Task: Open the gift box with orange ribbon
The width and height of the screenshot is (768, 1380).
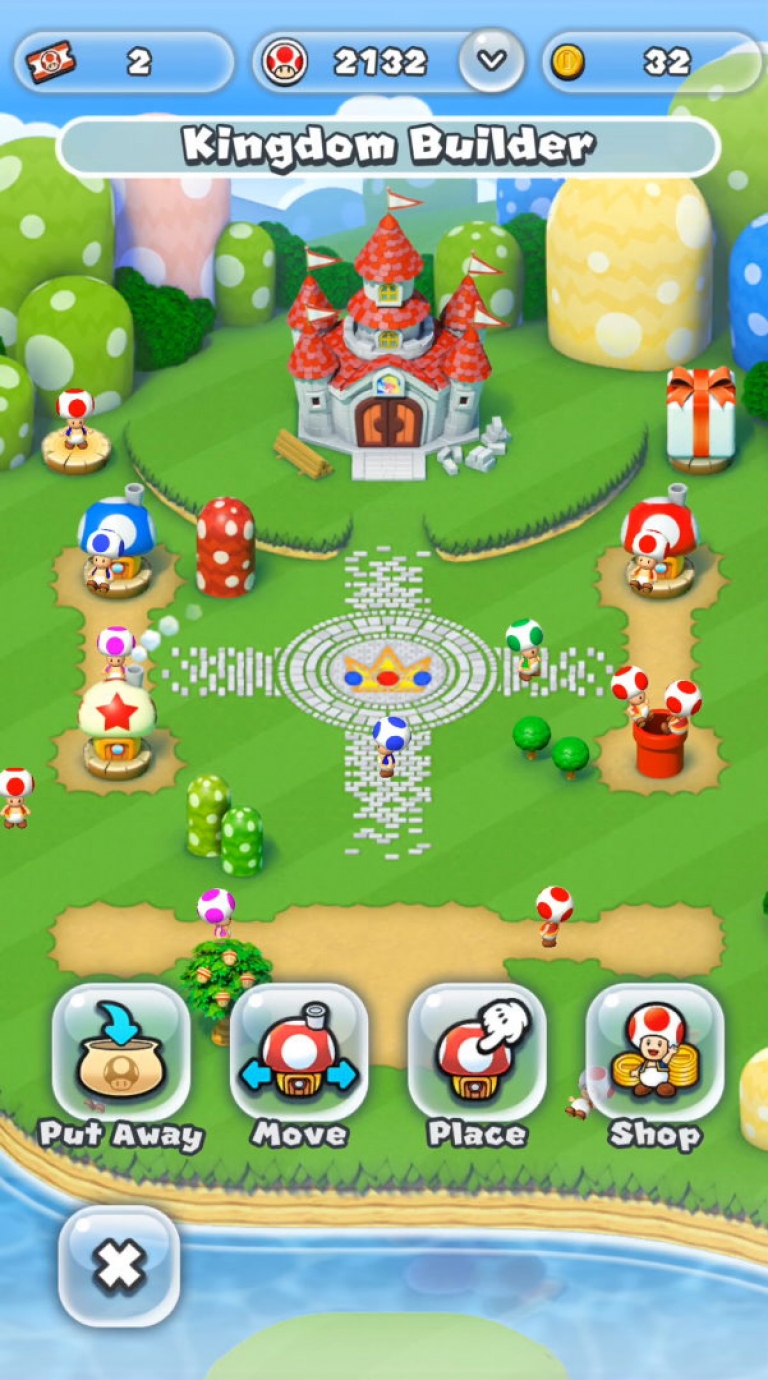Action: pyautogui.click(x=700, y=417)
